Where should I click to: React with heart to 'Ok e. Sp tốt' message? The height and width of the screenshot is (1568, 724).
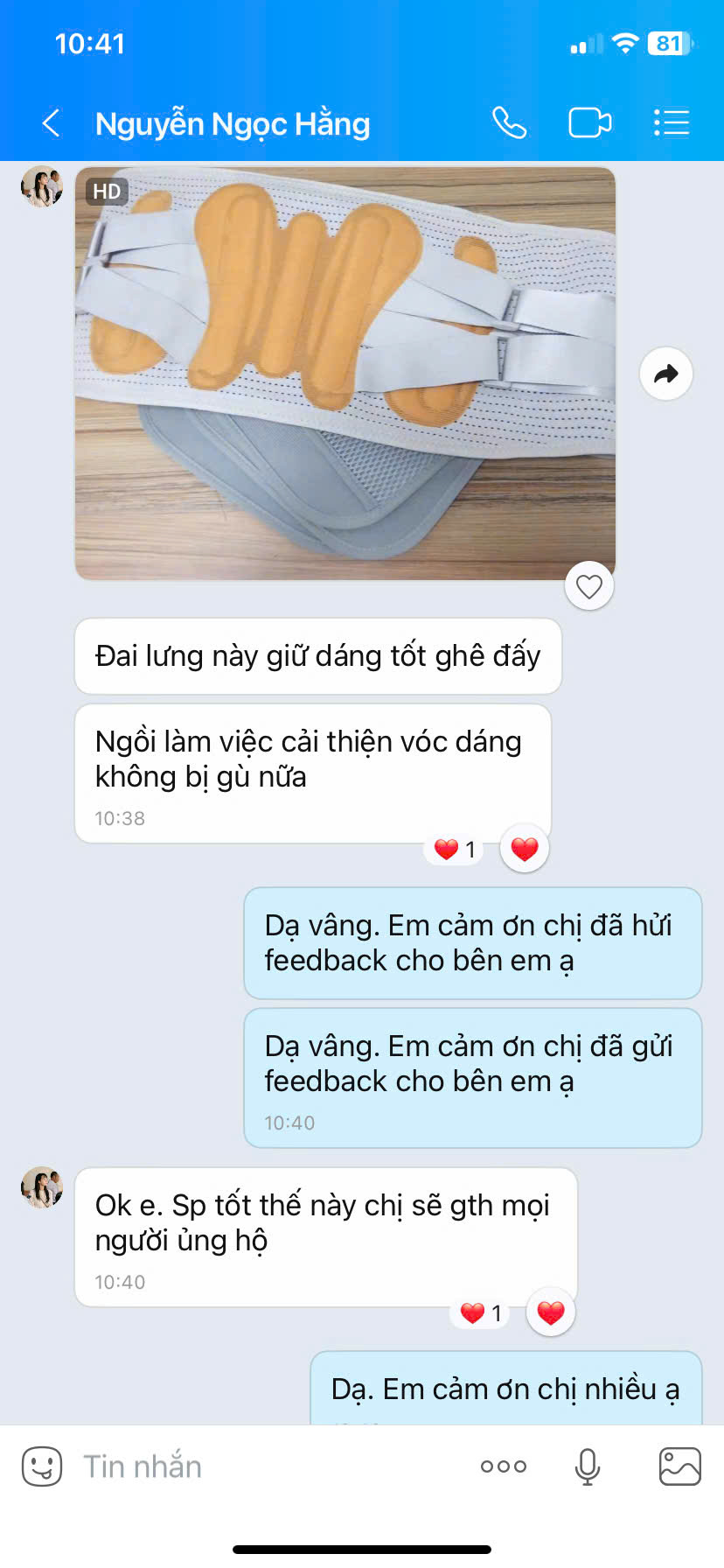click(551, 1312)
